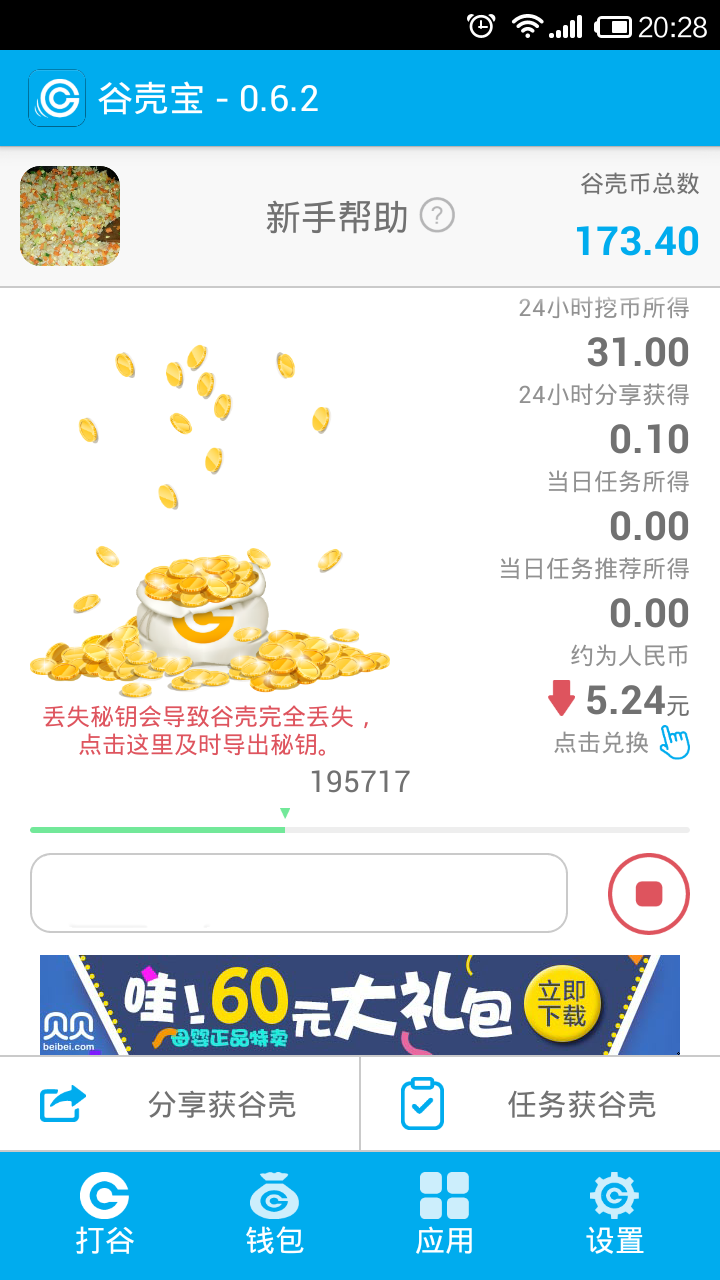Tap the profile avatar thumbnail top left
The image size is (720, 1280).
pyautogui.click(x=69, y=216)
